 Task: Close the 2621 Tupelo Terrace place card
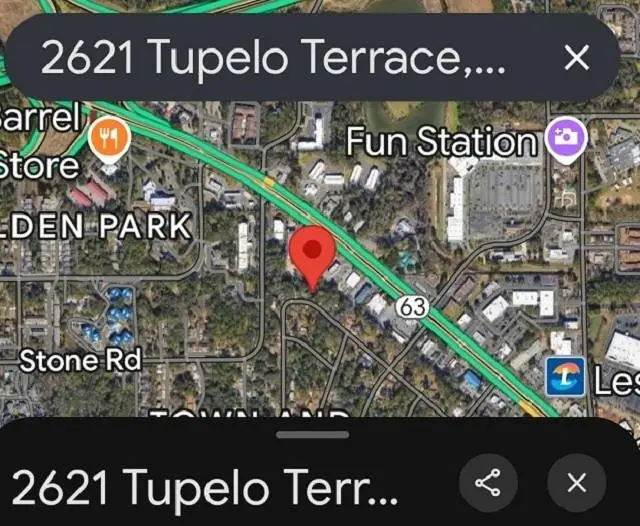(x=576, y=484)
